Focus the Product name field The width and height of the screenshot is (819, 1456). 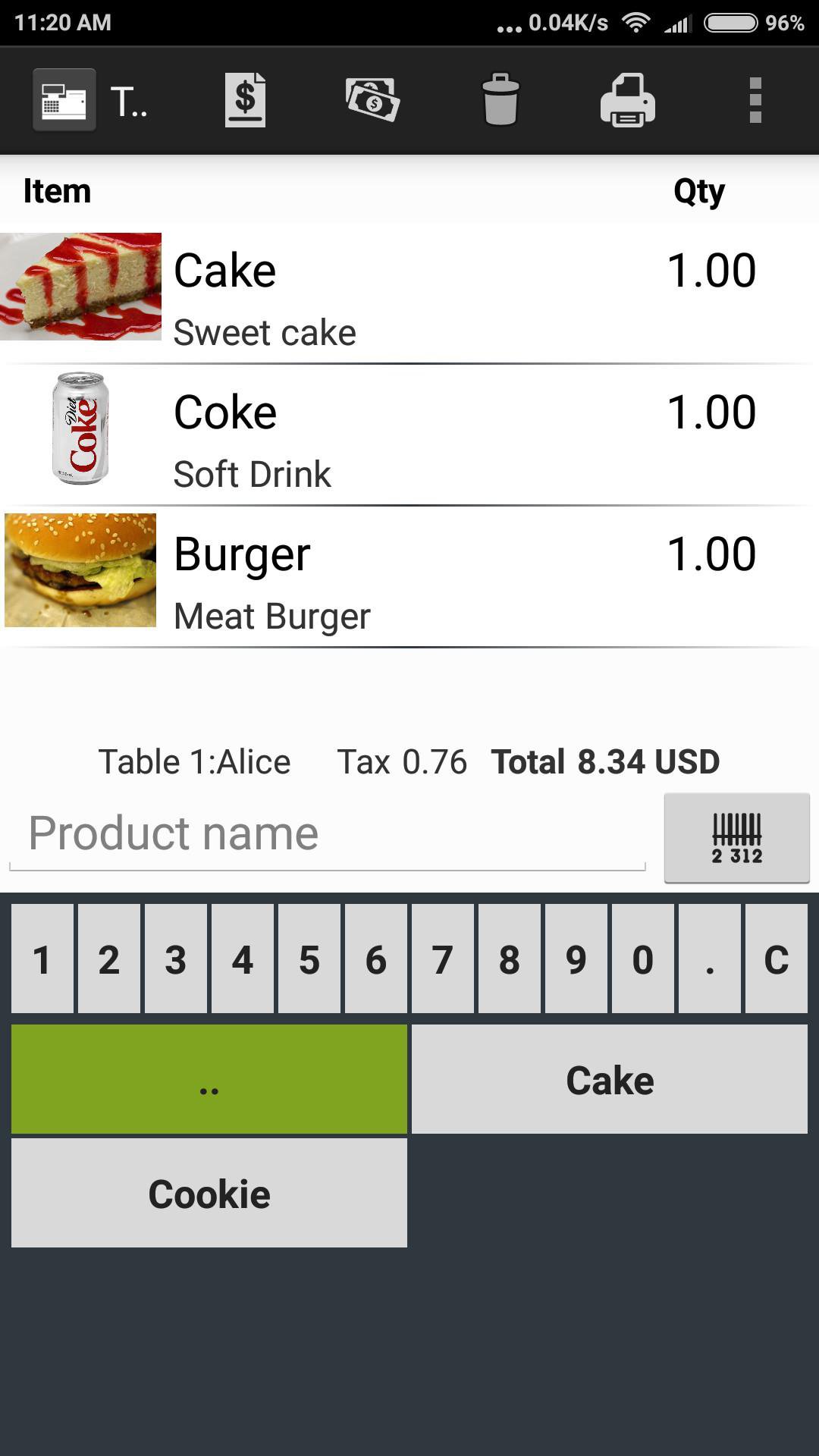coord(328,834)
